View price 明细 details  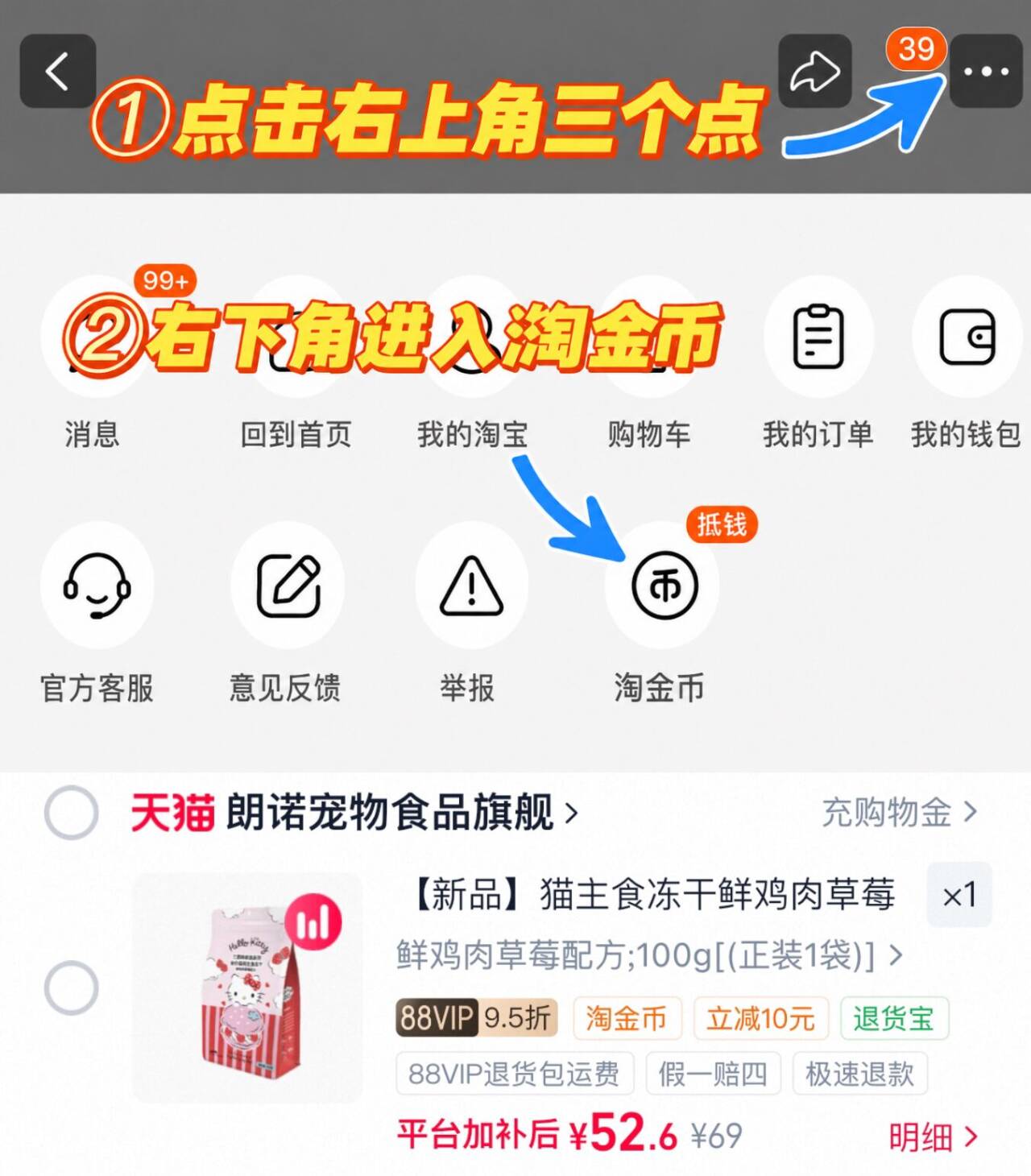[x=933, y=1137]
